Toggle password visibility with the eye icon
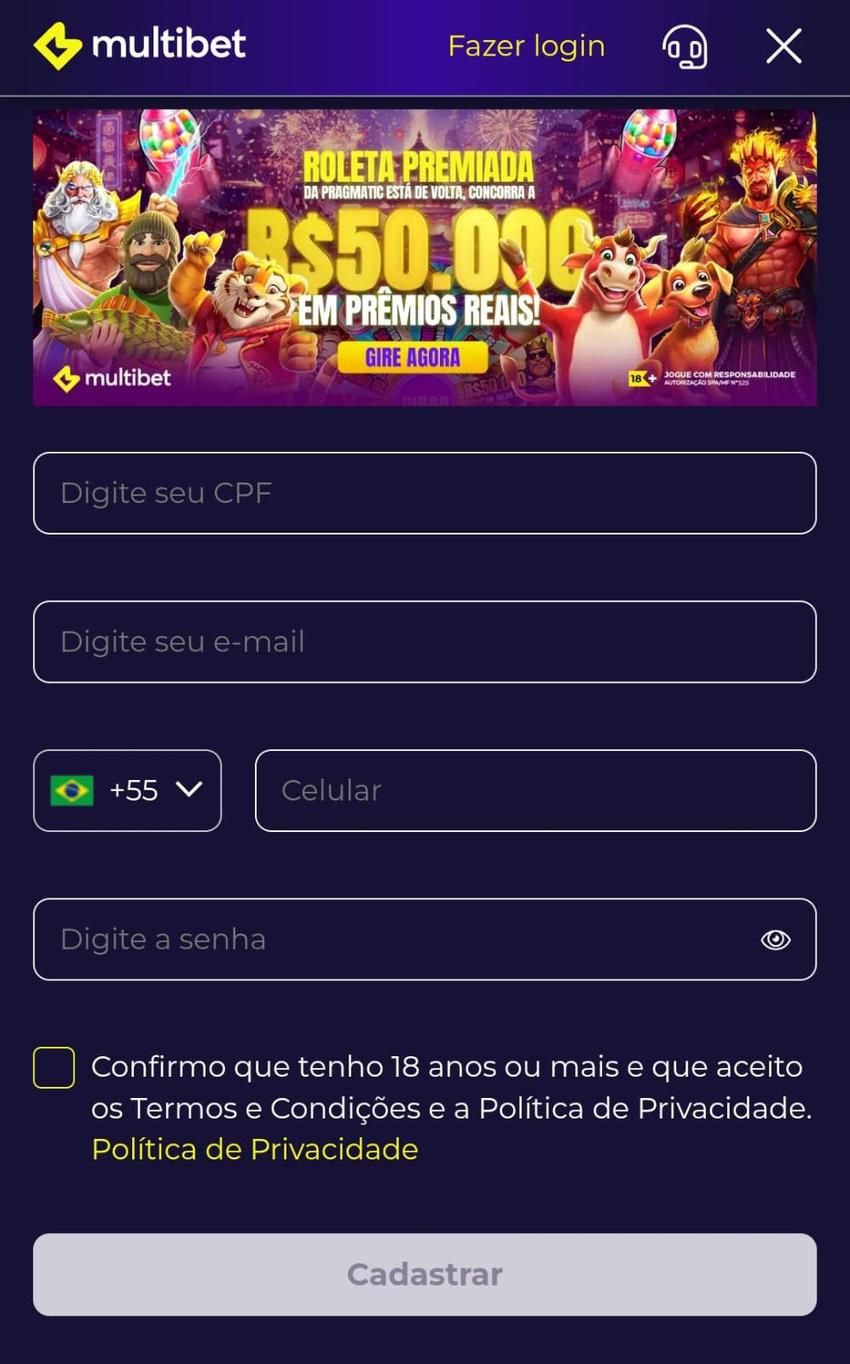Viewport: 850px width, 1364px height. (x=775, y=939)
